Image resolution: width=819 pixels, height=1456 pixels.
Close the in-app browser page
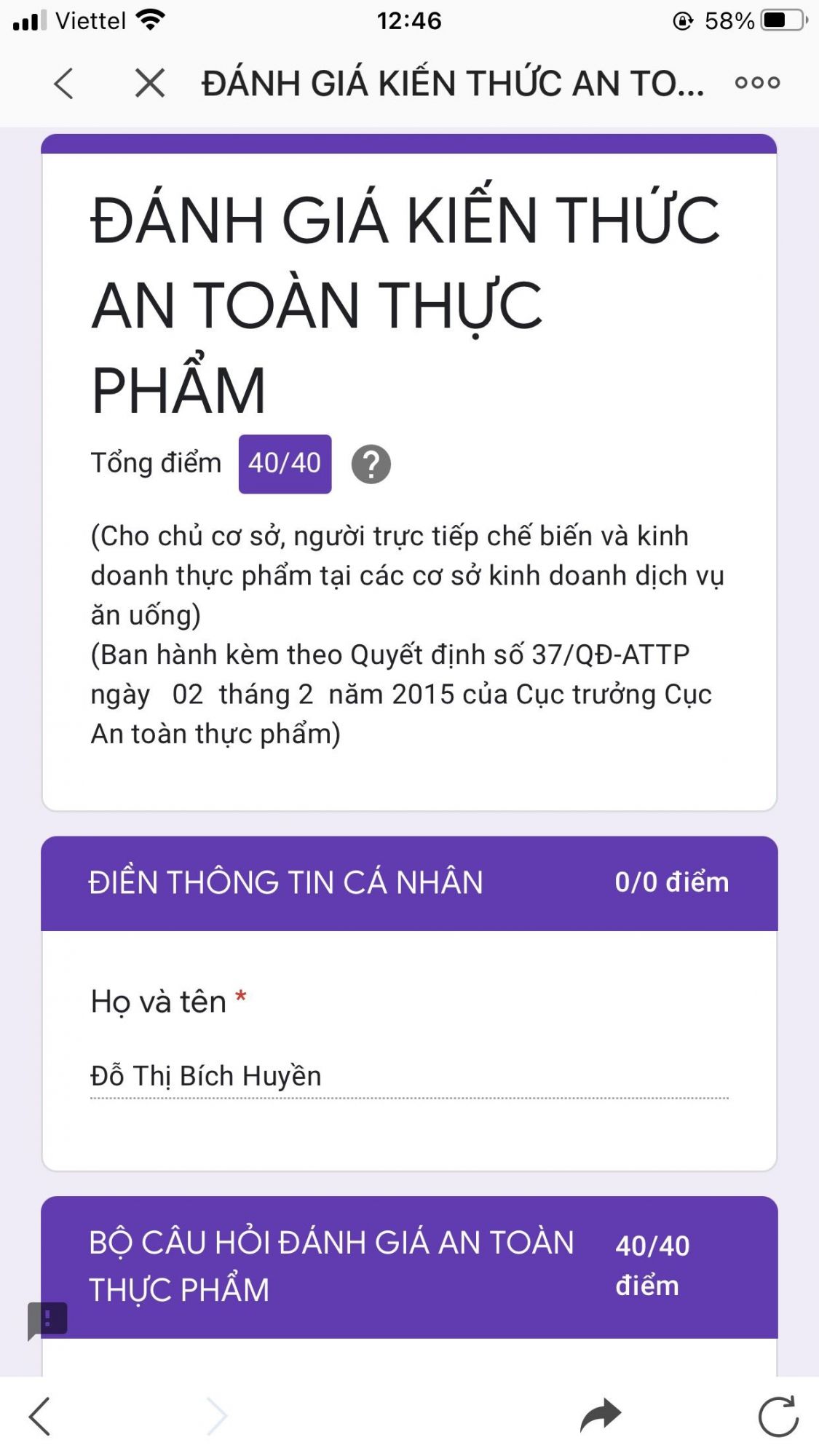[x=150, y=83]
